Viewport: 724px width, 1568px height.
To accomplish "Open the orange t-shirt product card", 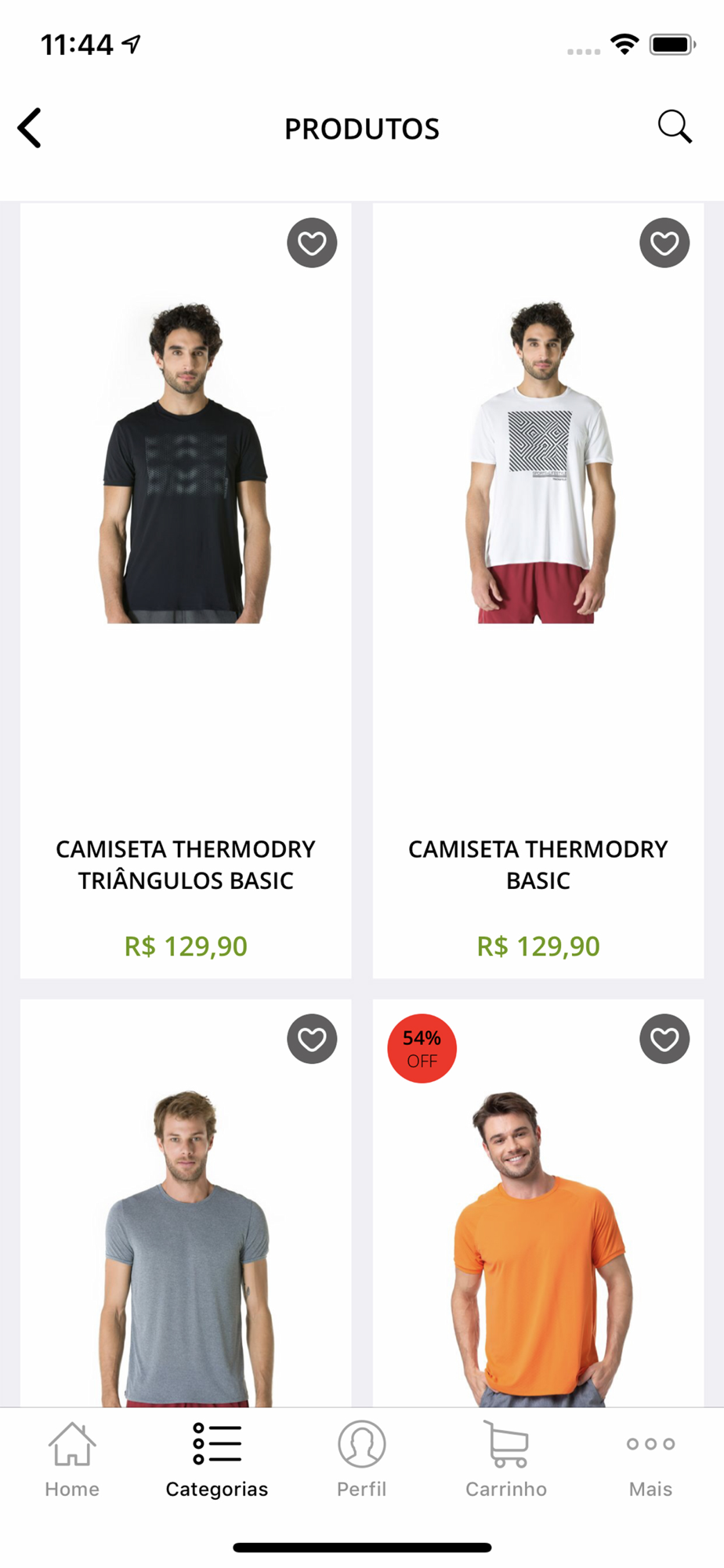I will point(538,1203).
